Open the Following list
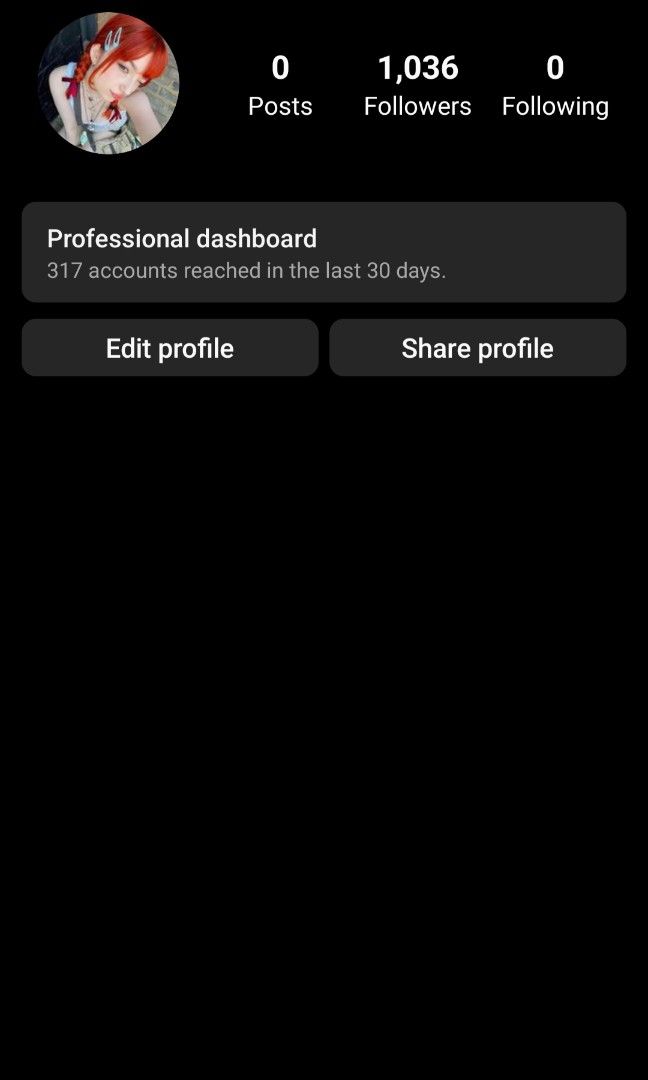The image size is (648, 1080). coord(555,86)
